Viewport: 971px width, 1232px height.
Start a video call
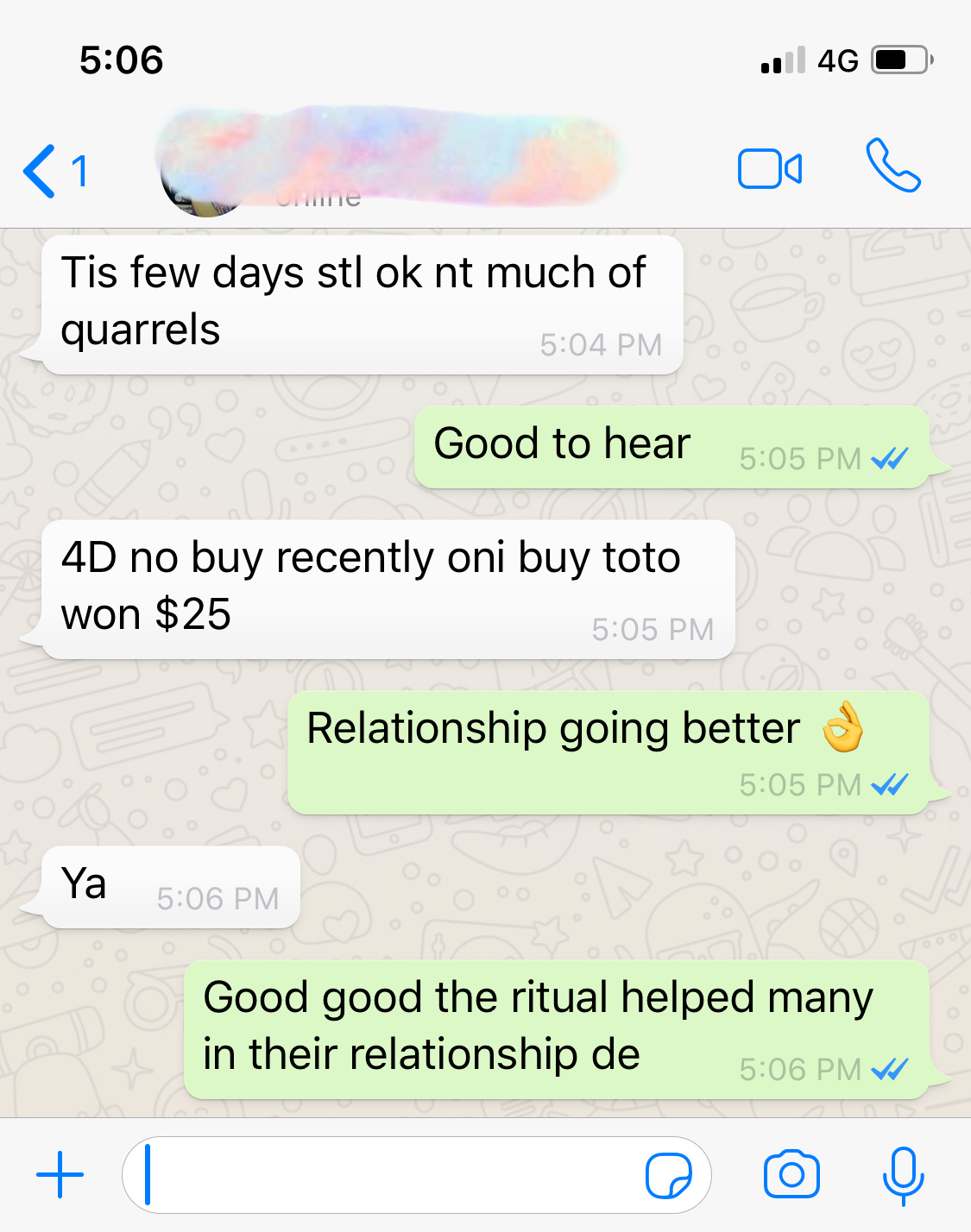click(770, 169)
